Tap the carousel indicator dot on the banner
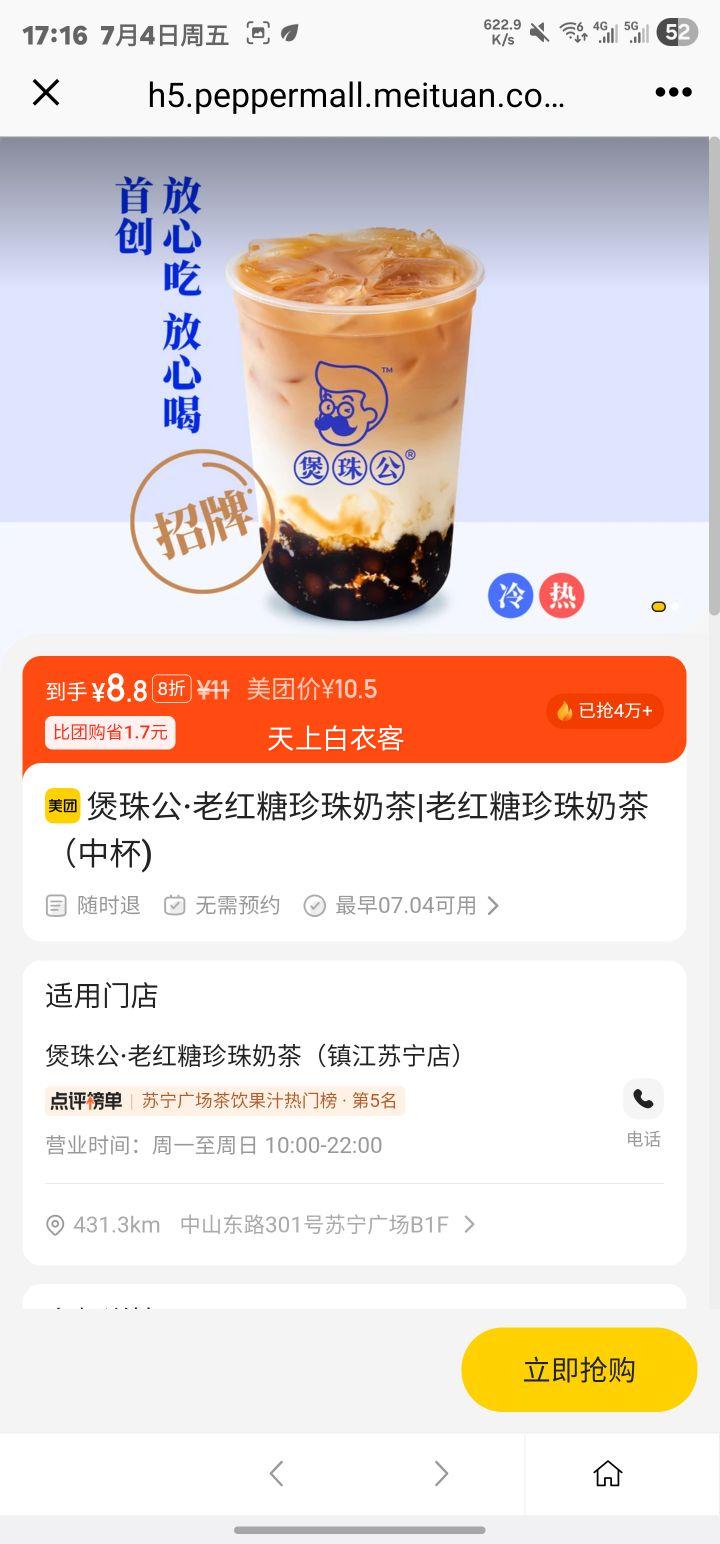This screenshot has height=1544, width=720. 658,606
